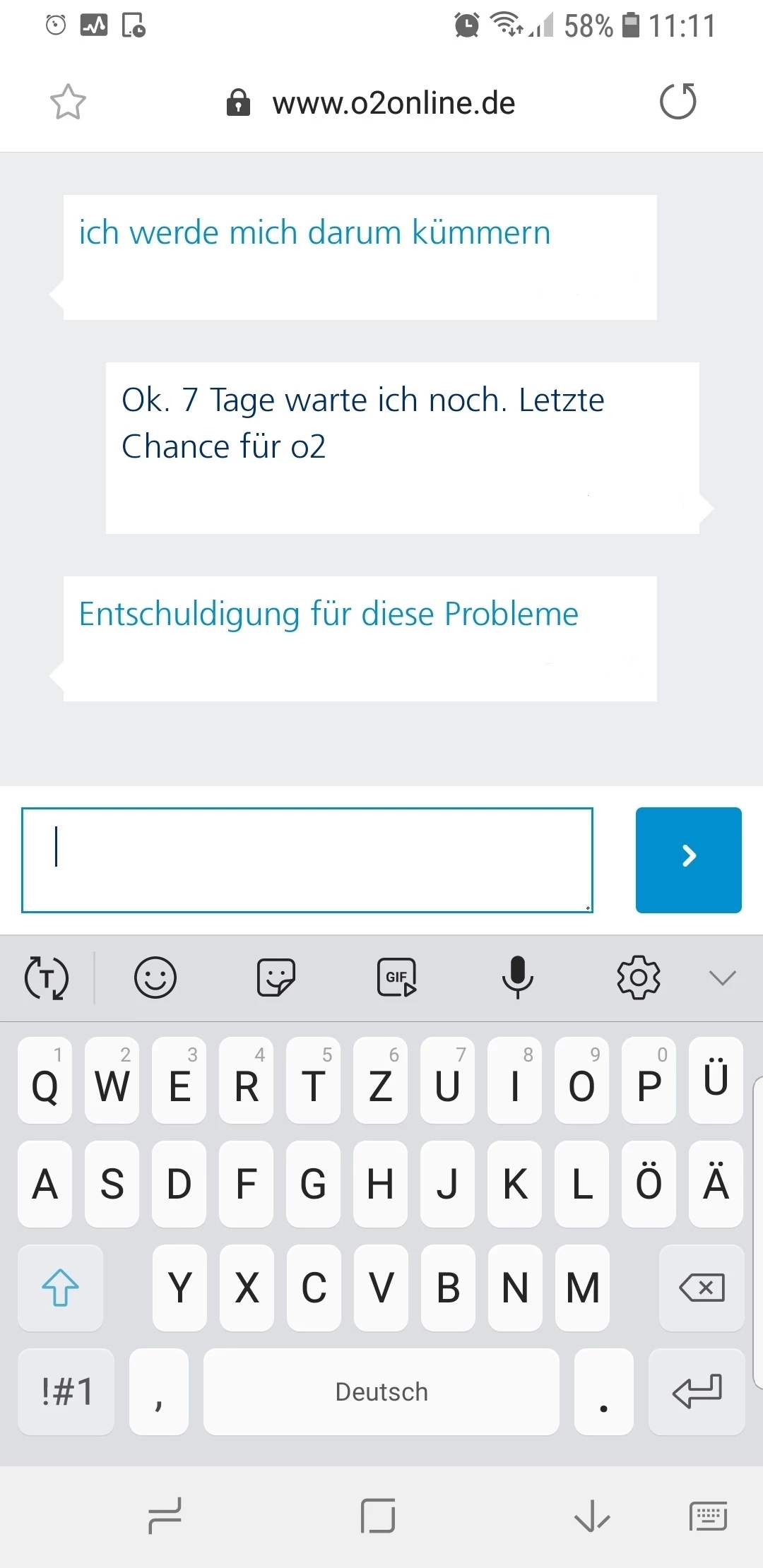Collapse the keyboard toolbar with the chevron
Screen dimensions: 763x1568
(x=722, y=978)
